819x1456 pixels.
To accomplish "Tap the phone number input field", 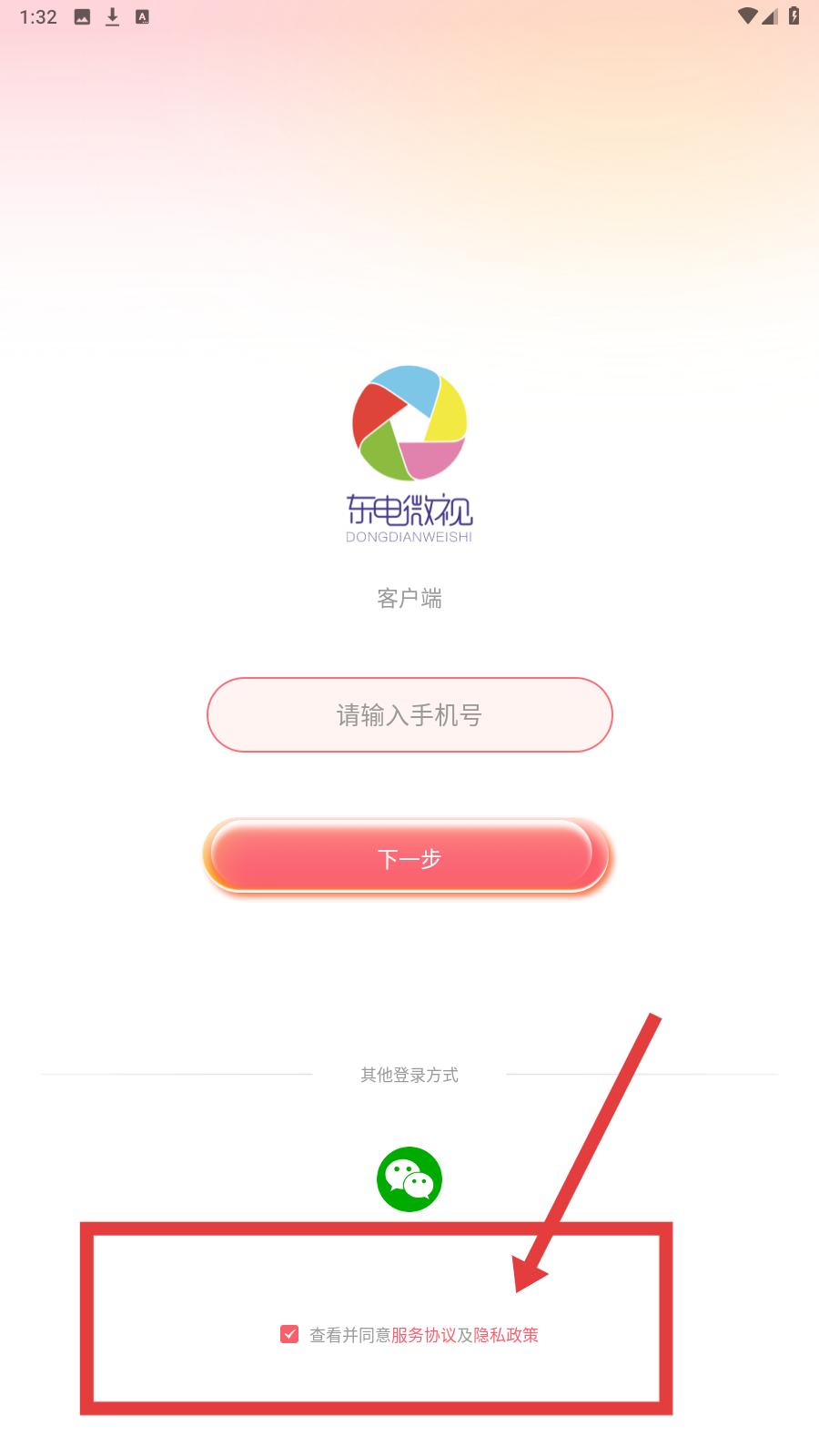I will pyautogui.click(x=409, y=714).
